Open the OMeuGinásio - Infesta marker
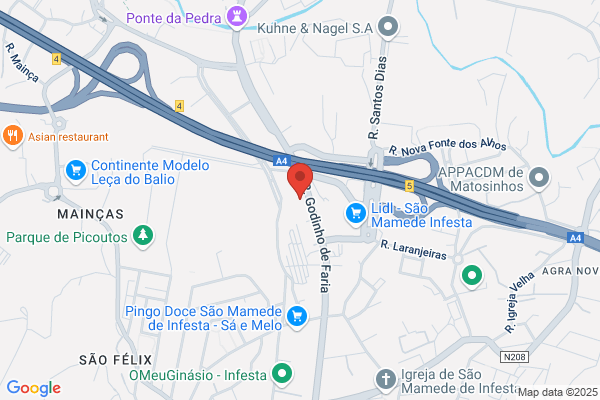Screen dimensions: 600x400 click(x=282, y=374)
